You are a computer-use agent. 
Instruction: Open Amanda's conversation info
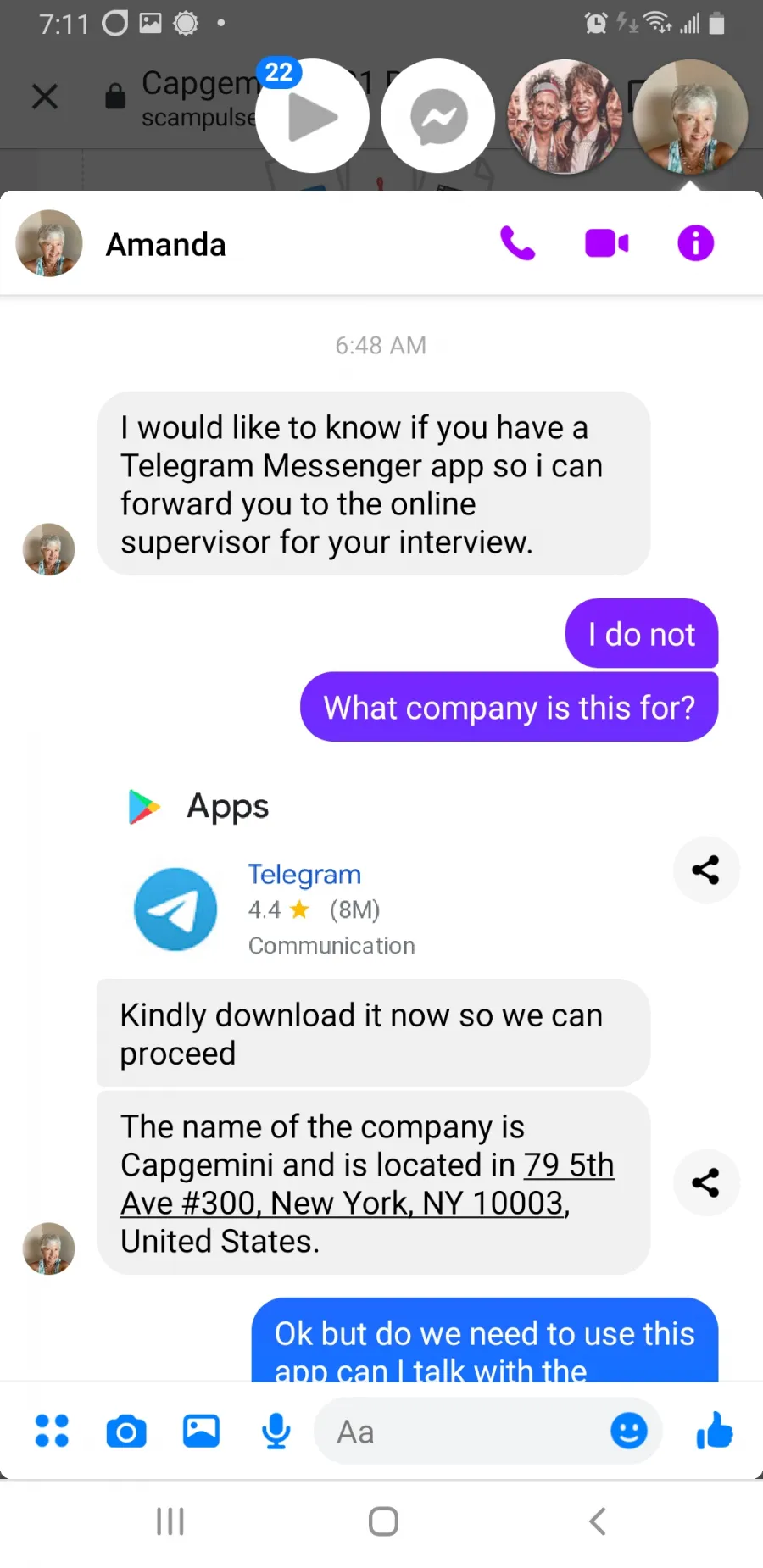pyautogui.click(x=695, y=244)
